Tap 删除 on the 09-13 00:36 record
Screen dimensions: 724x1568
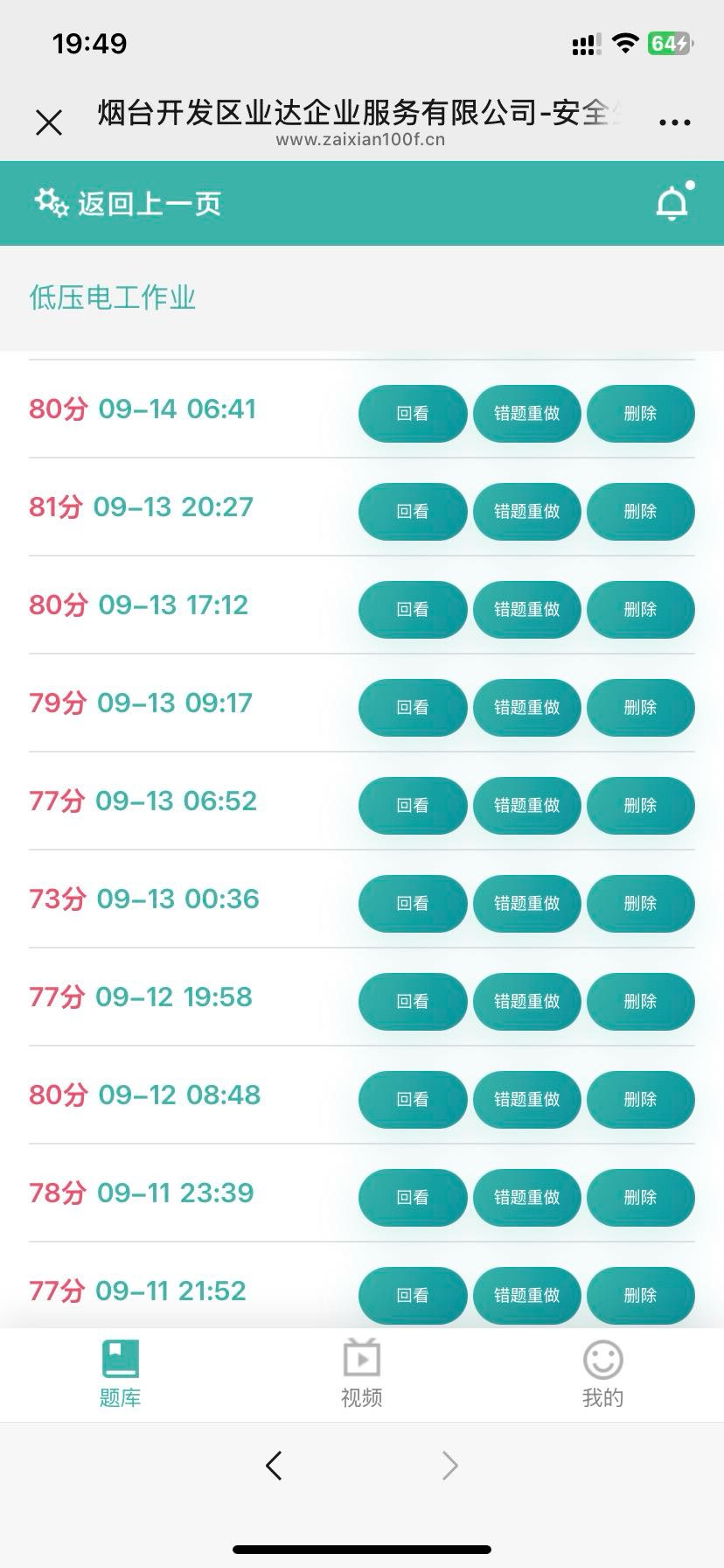tap(641, 903)
